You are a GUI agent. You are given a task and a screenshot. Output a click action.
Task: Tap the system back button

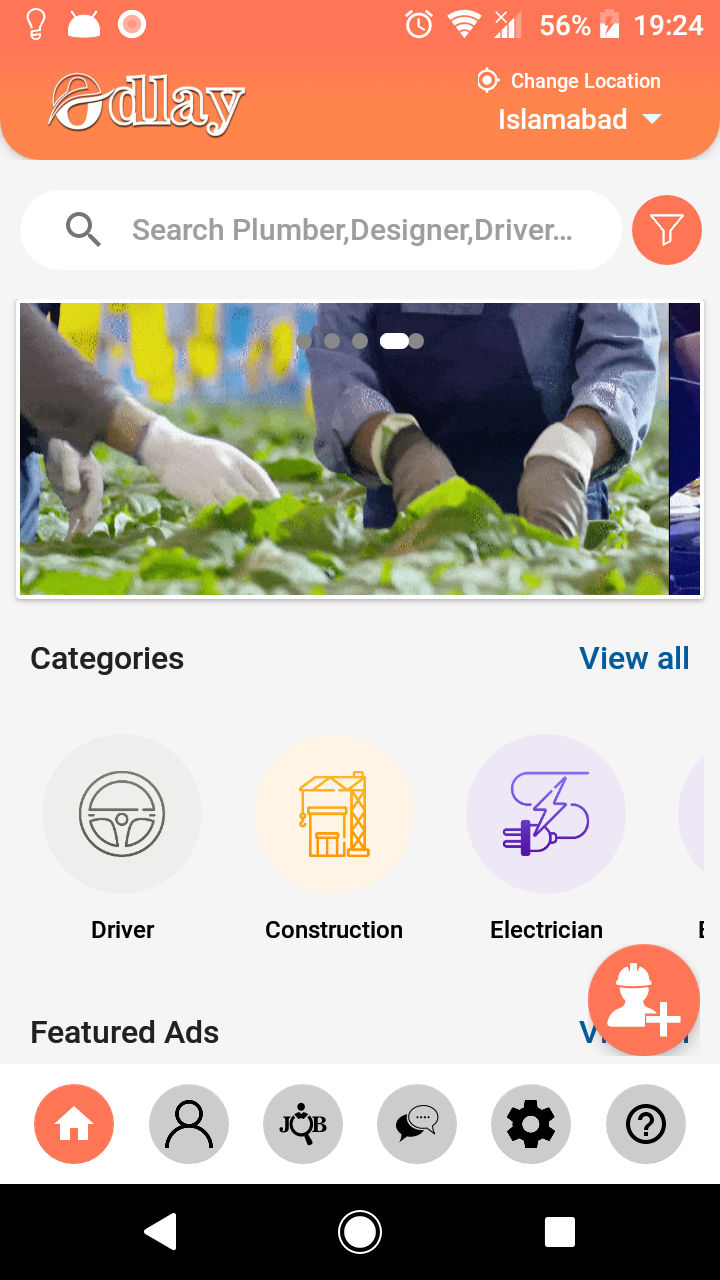(x=161, y=1232)
